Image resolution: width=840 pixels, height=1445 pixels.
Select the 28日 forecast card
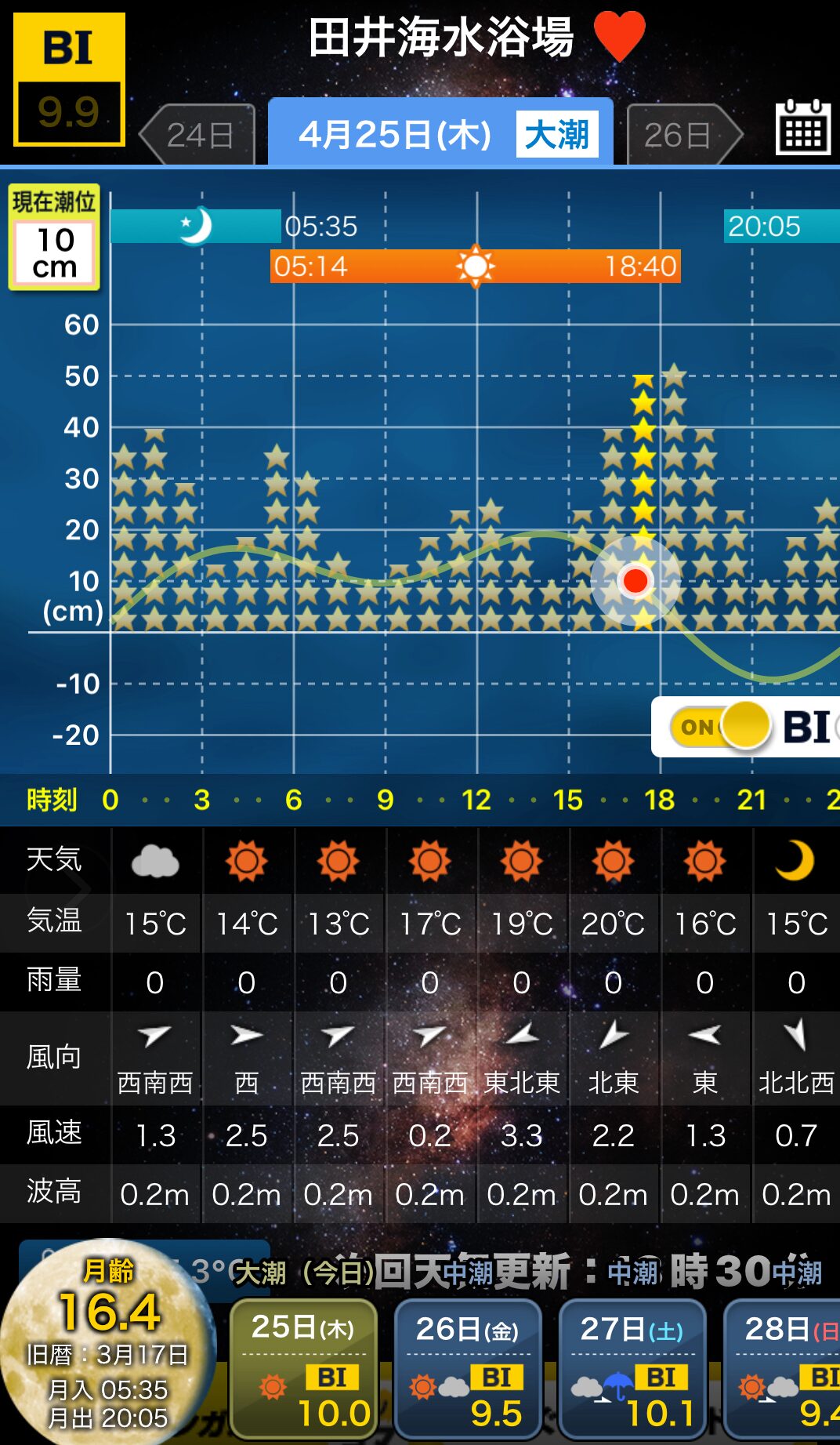pos(782,1369)
